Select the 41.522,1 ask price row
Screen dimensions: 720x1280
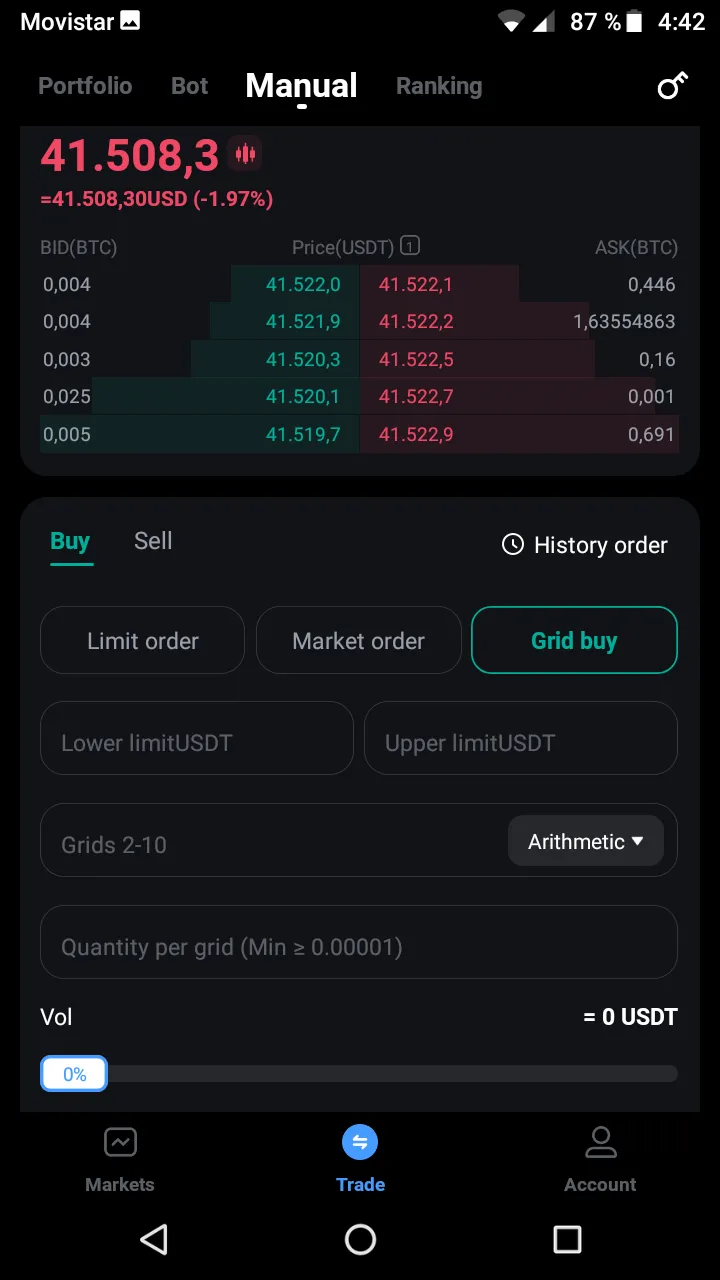518,284
